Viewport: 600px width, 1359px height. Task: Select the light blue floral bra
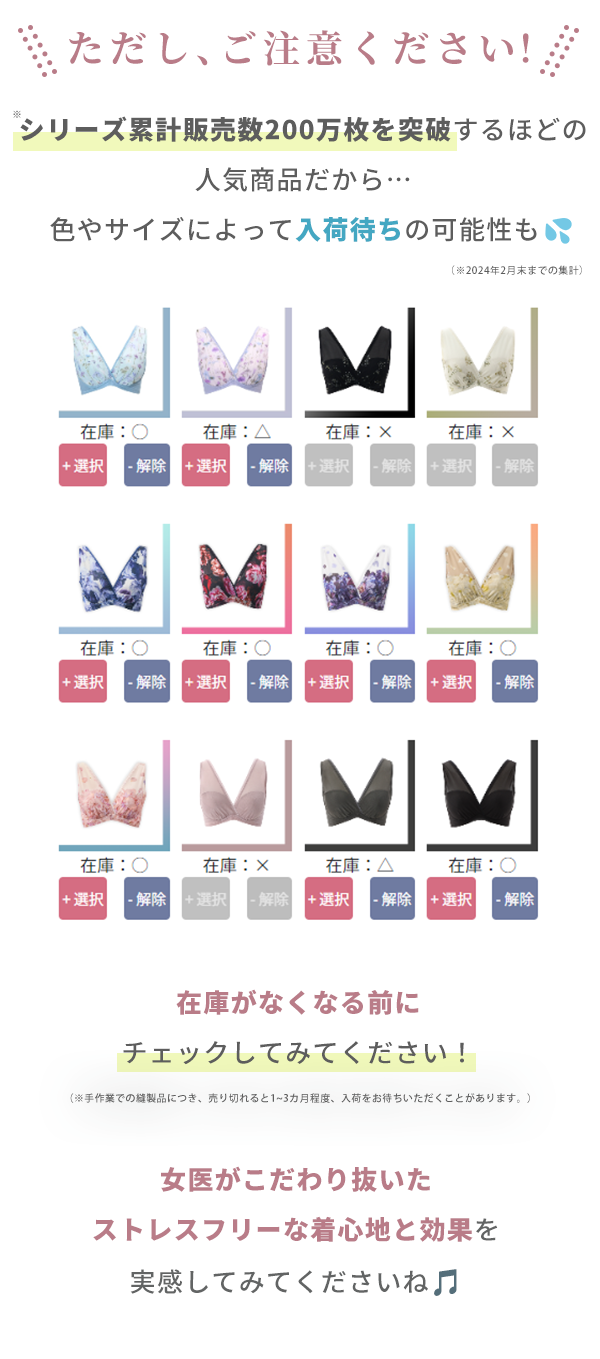(x=83, y=465)
